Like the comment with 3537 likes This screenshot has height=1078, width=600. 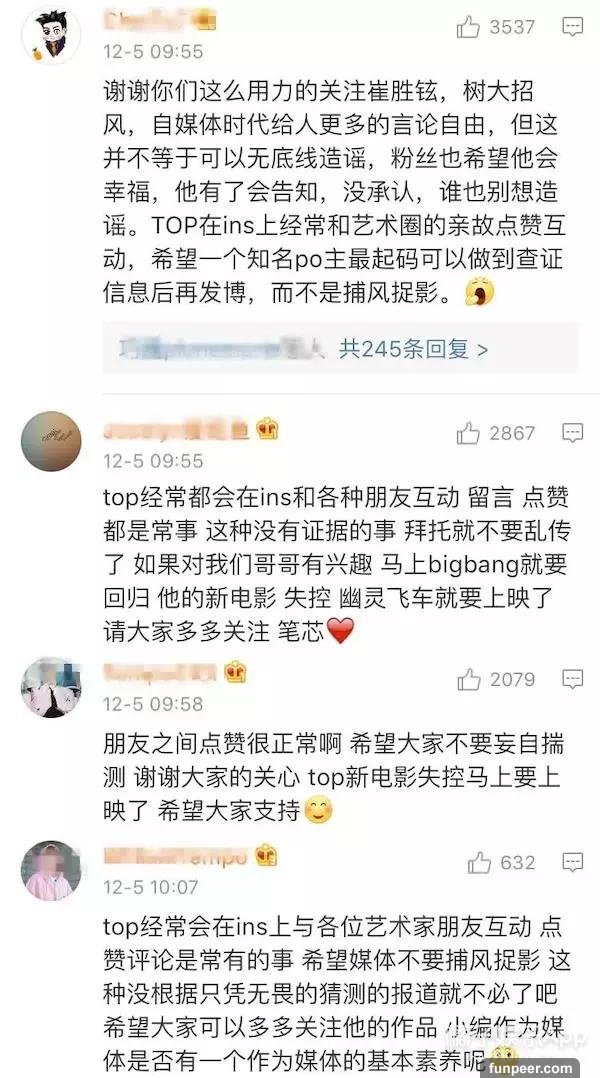(468, 27)
